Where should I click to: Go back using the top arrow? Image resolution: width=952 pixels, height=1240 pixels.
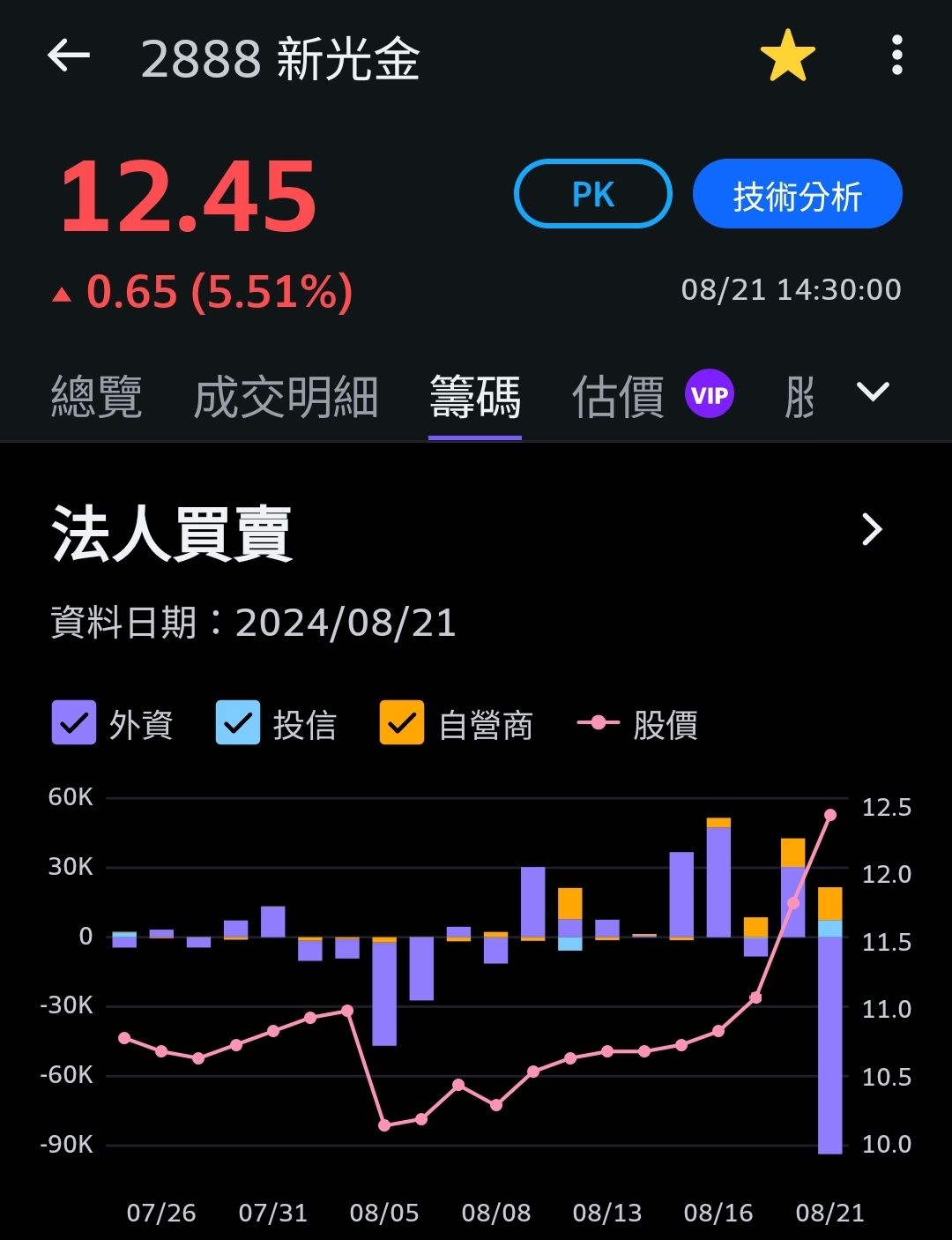point(69,56)
